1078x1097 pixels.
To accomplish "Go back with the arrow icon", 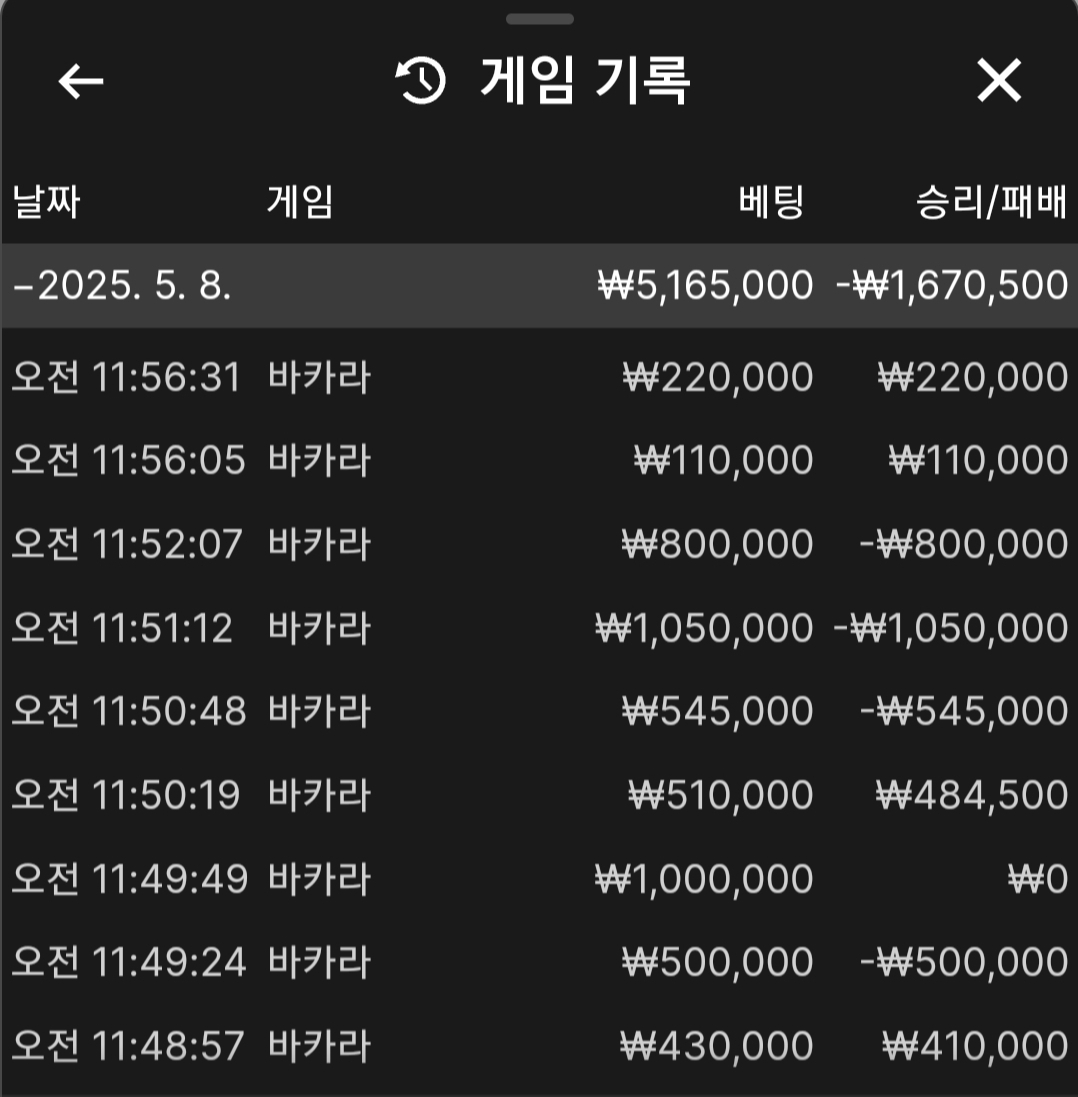I will click(x=81, y=81).
